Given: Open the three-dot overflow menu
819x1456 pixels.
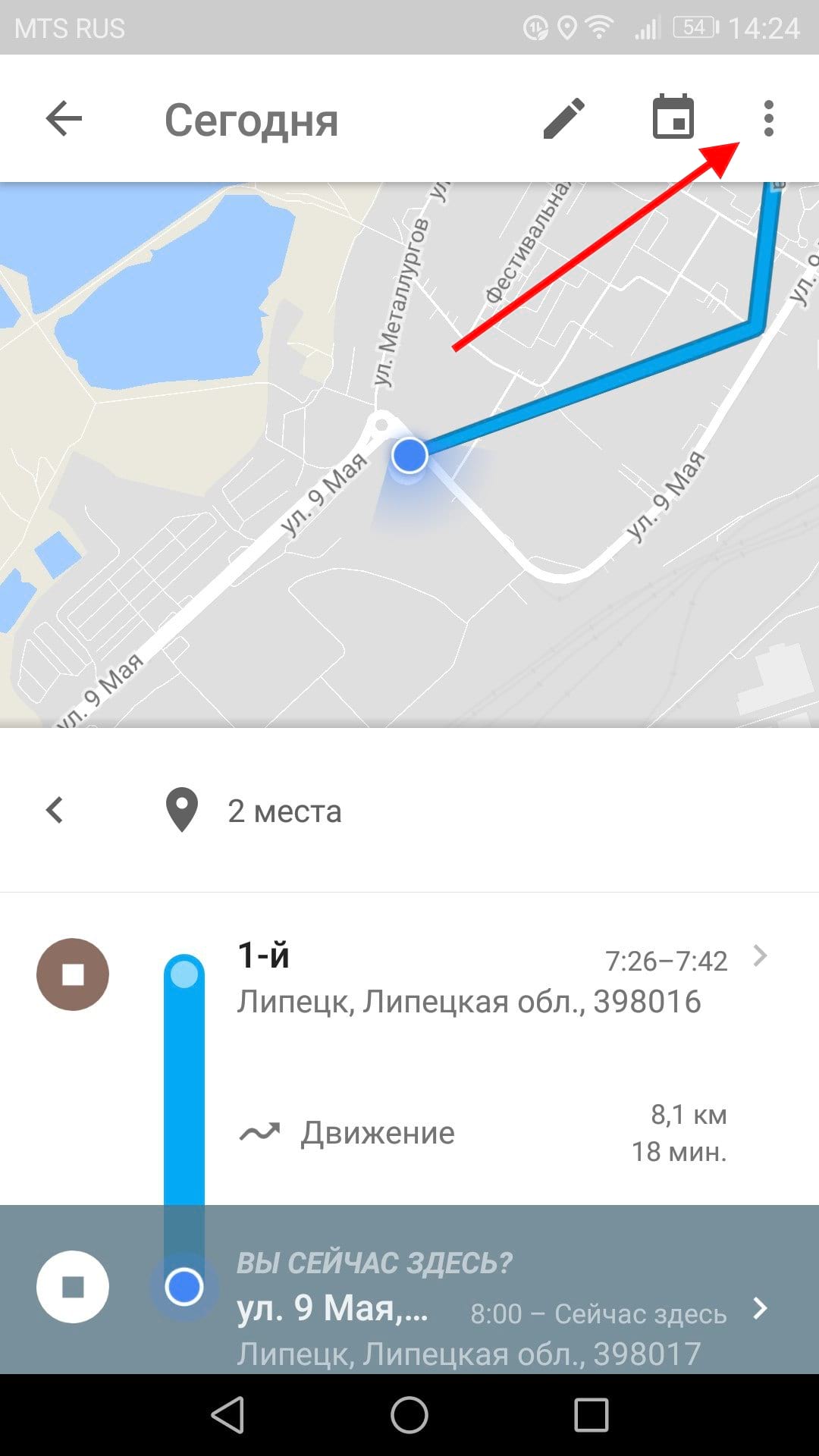Looking at the screenshot, I should pos(768,119).
